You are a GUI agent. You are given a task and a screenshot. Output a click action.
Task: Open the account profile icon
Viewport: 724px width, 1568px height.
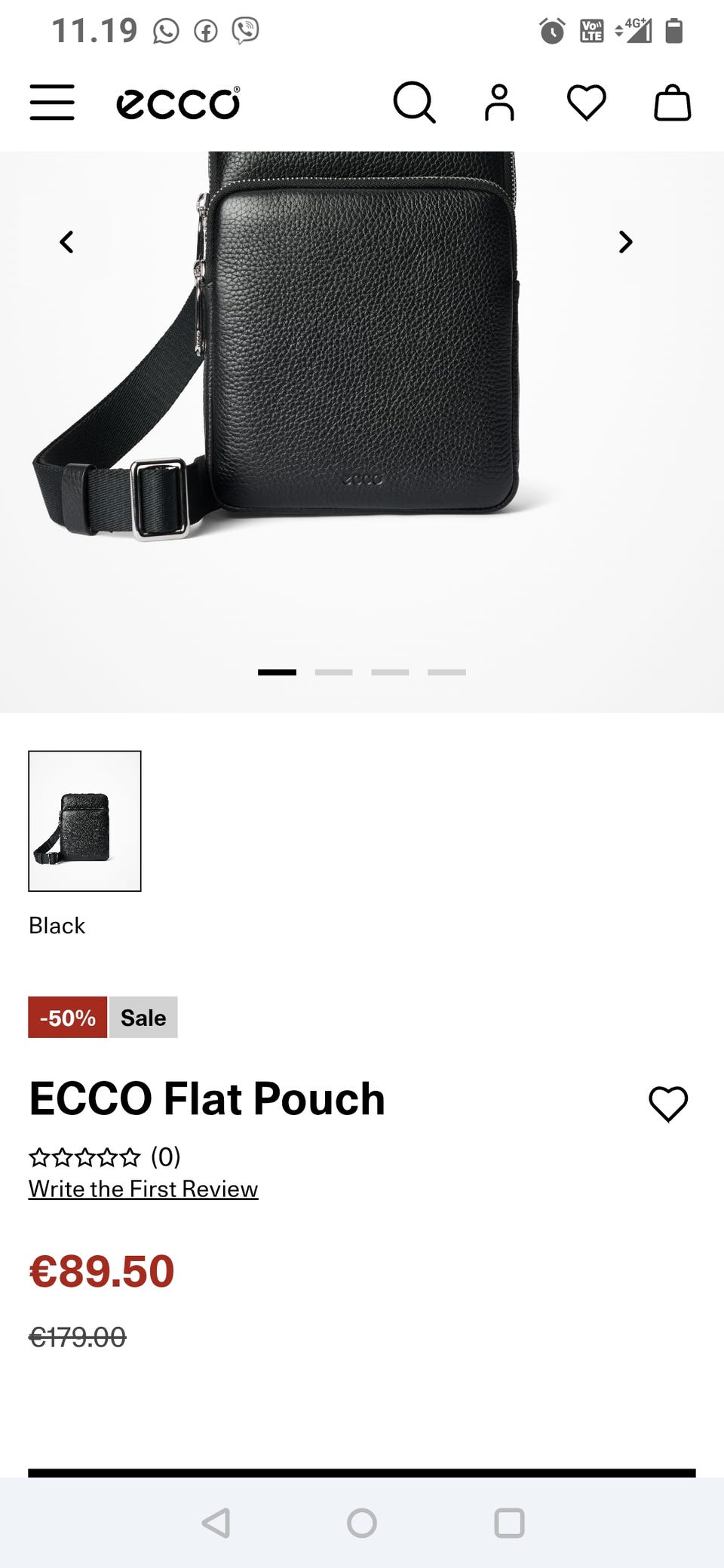point(499,103)
